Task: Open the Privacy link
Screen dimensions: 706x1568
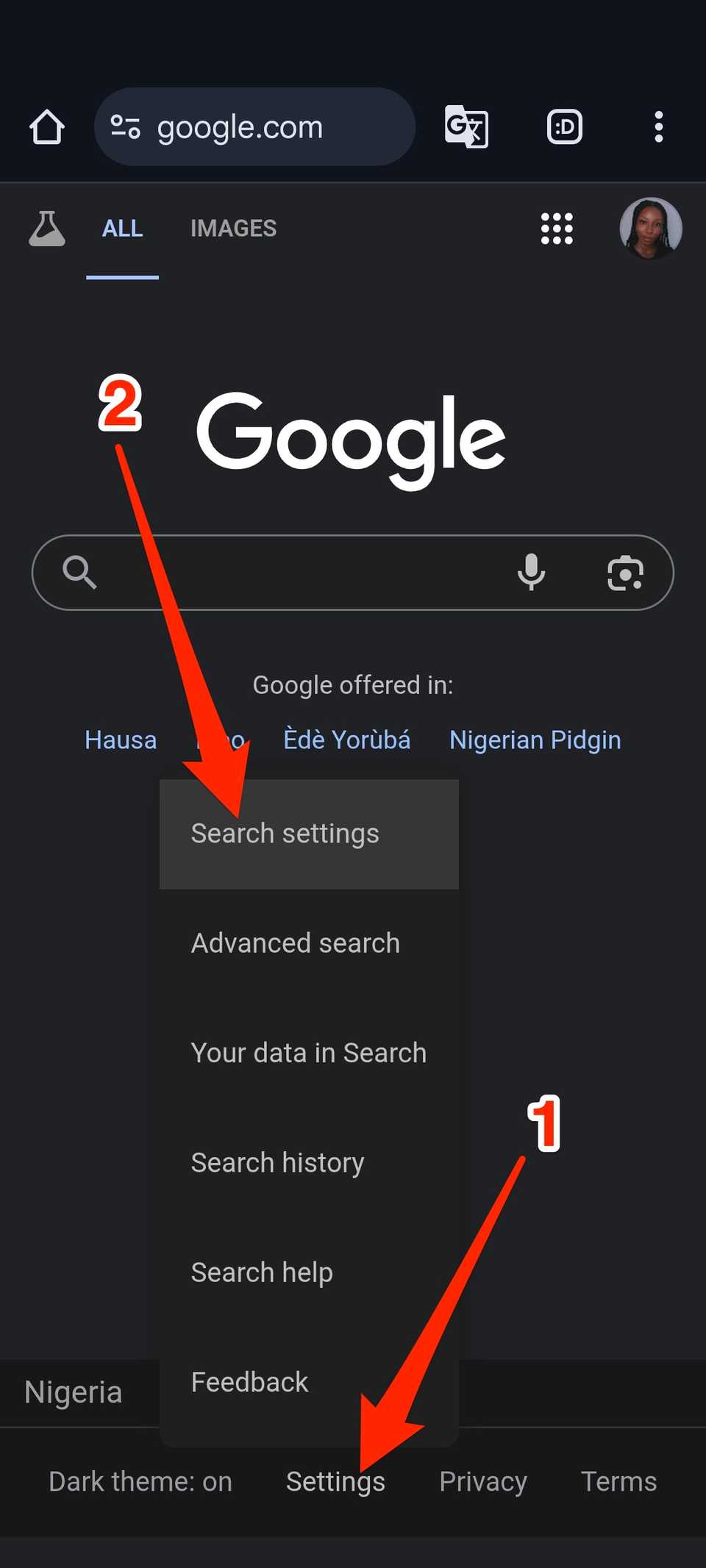Action: (x=482, y=1481)
